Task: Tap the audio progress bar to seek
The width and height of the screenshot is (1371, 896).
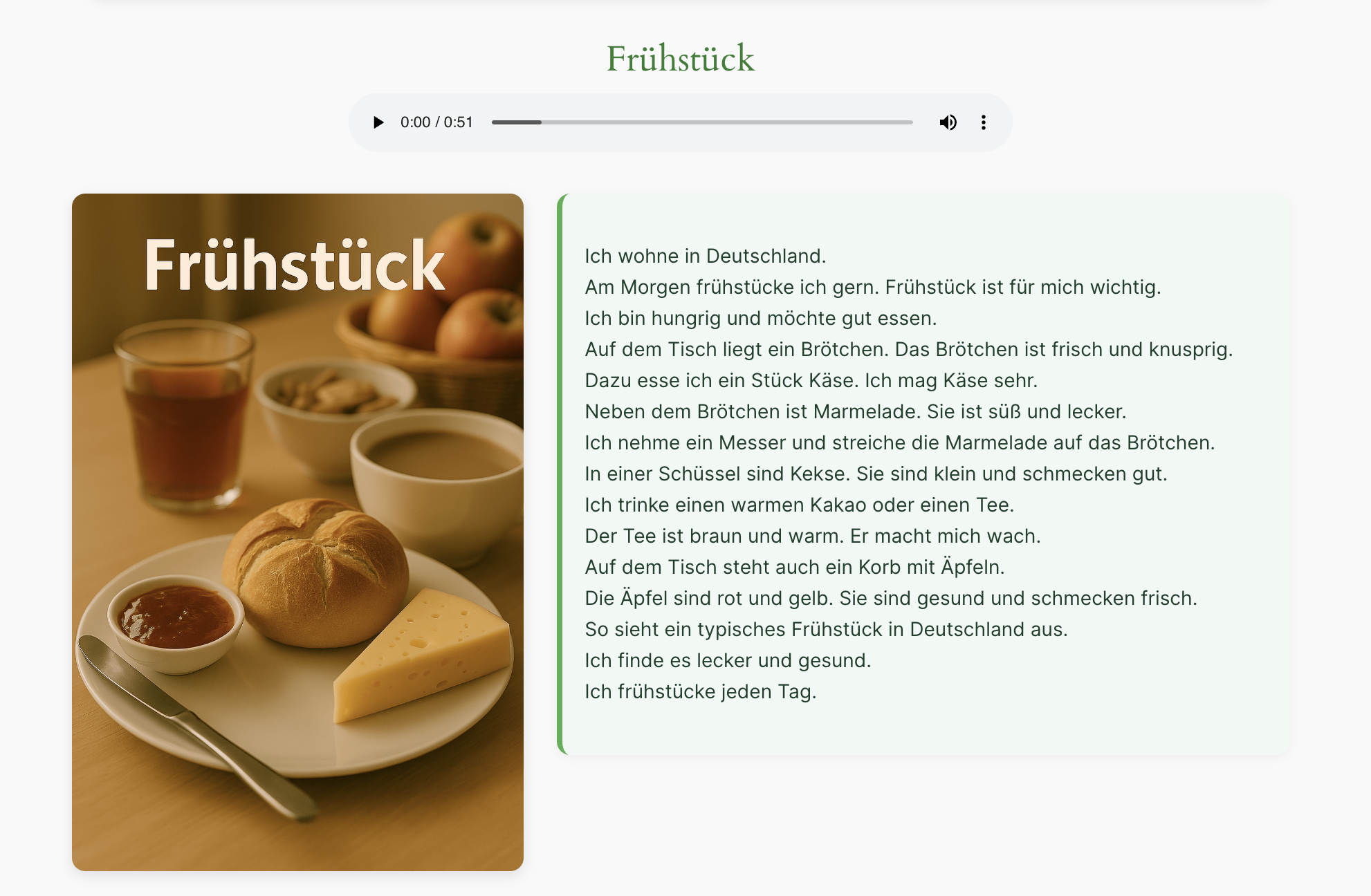Action: click(701, 122)
